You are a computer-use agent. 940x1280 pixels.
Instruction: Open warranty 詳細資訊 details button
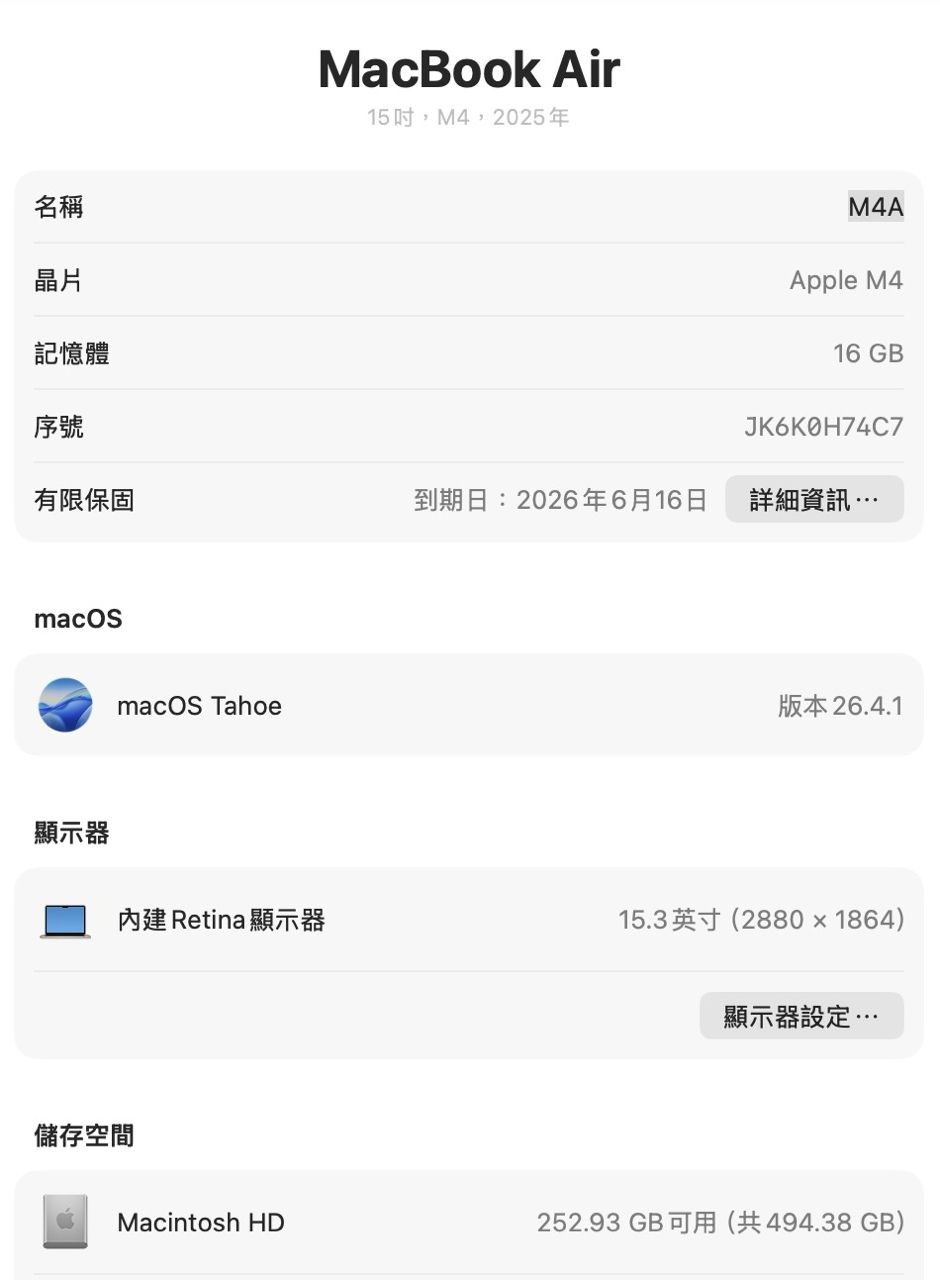pyautogui.click(x=813, y=499)
